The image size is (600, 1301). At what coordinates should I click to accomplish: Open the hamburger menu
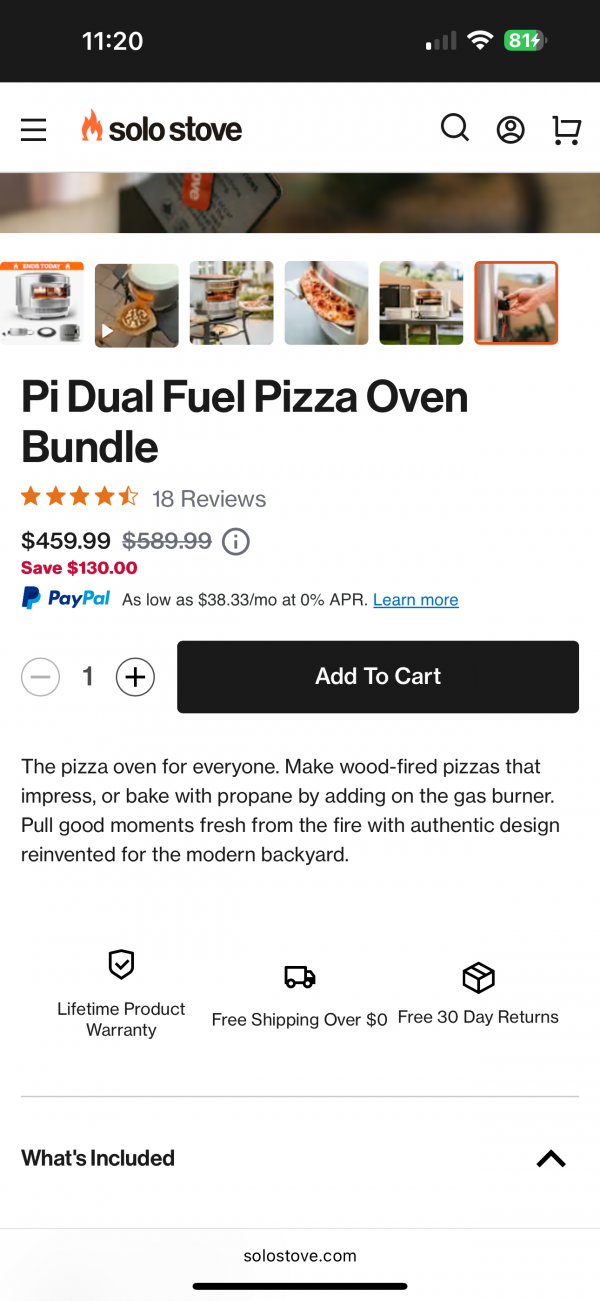(x=33, y=130)
